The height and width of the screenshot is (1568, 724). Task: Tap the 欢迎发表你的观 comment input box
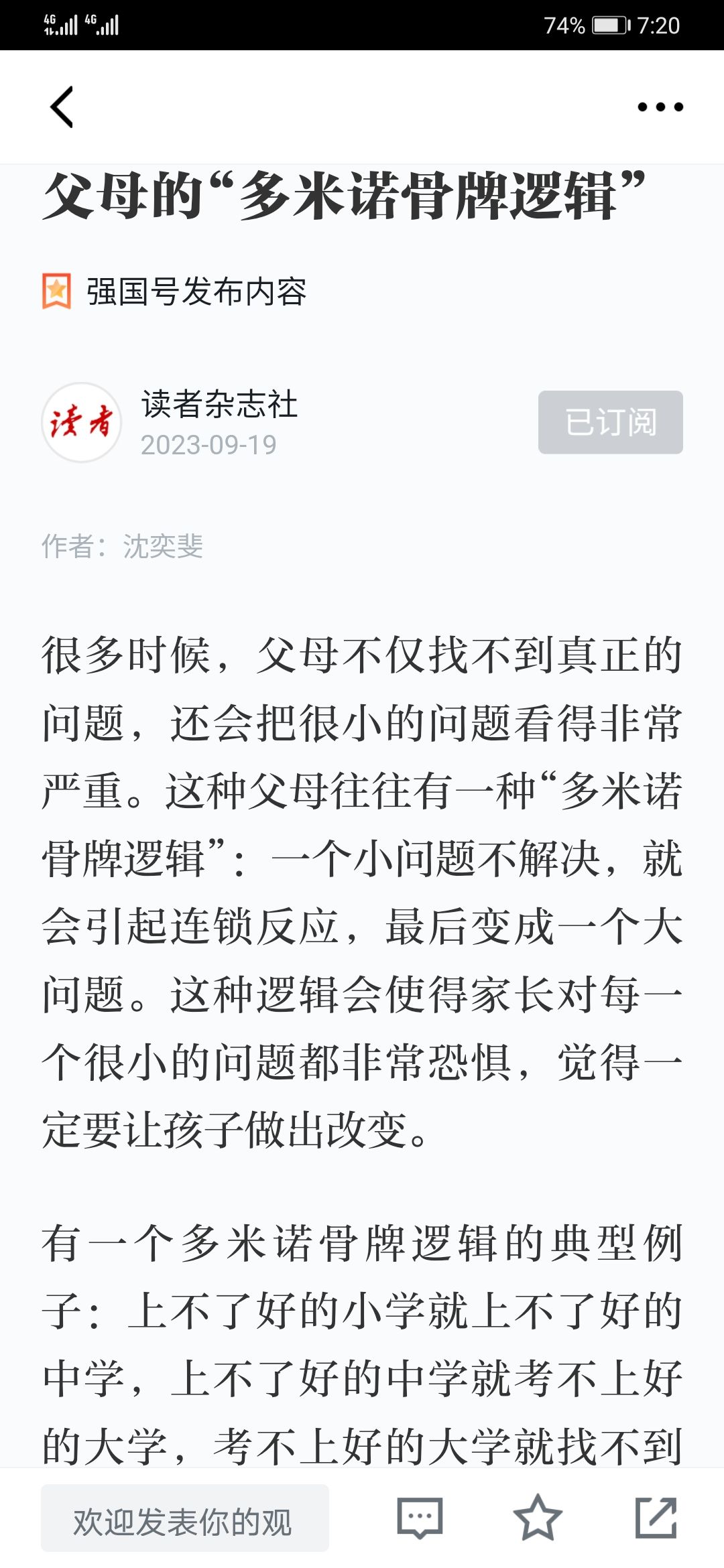click(x=185, y=1518)
